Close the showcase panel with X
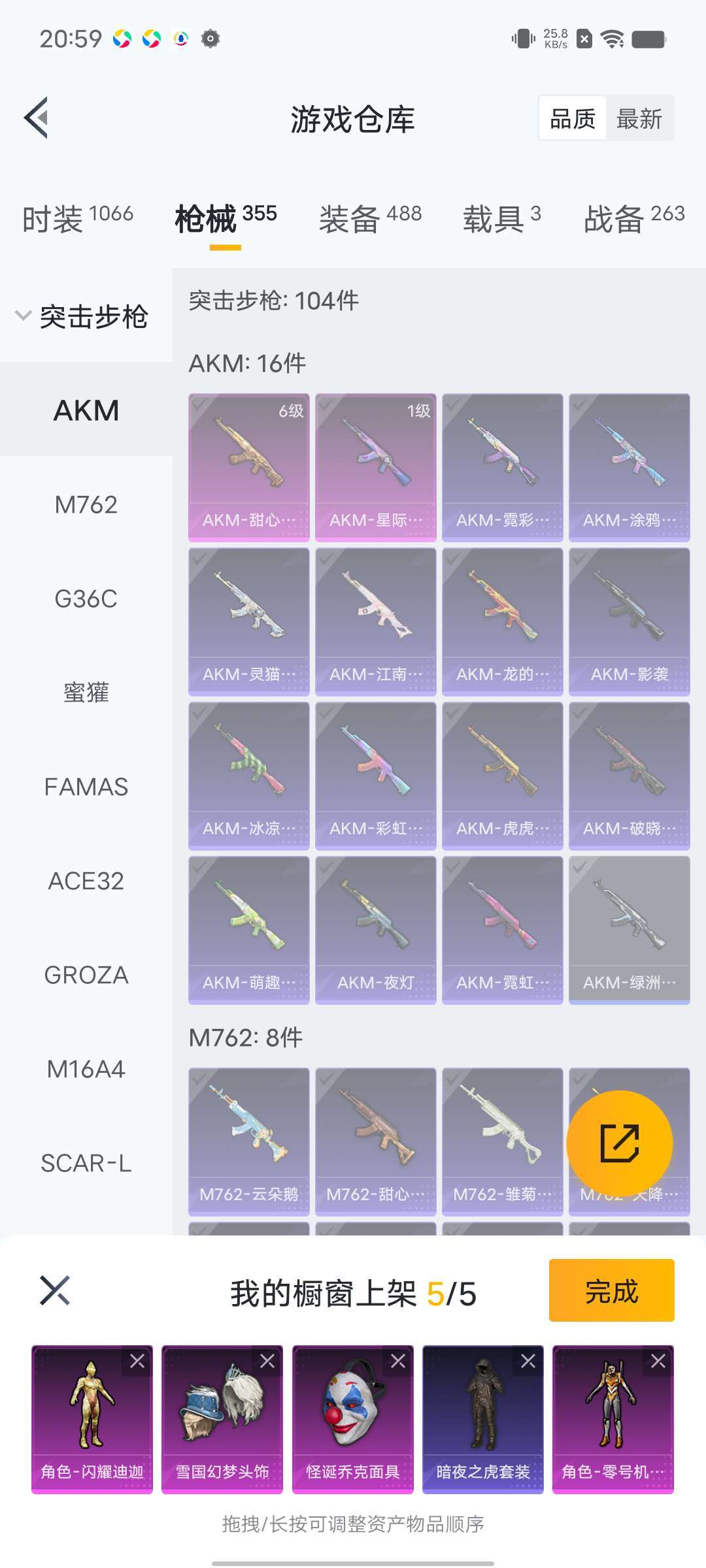This screenshot has height=1568, width=706. click(55, 1290)
